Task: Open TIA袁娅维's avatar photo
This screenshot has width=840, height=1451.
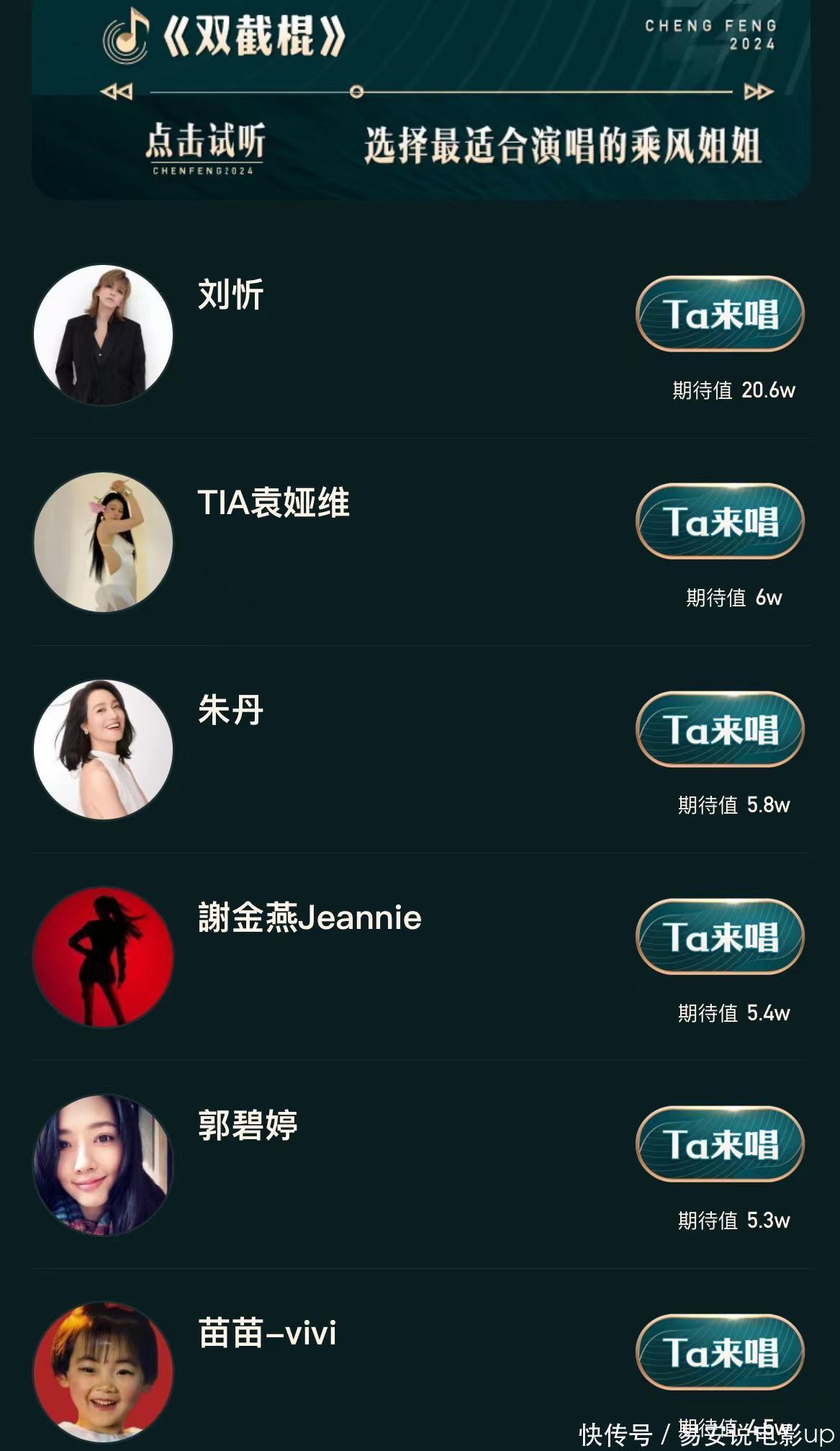Action: 104,542
